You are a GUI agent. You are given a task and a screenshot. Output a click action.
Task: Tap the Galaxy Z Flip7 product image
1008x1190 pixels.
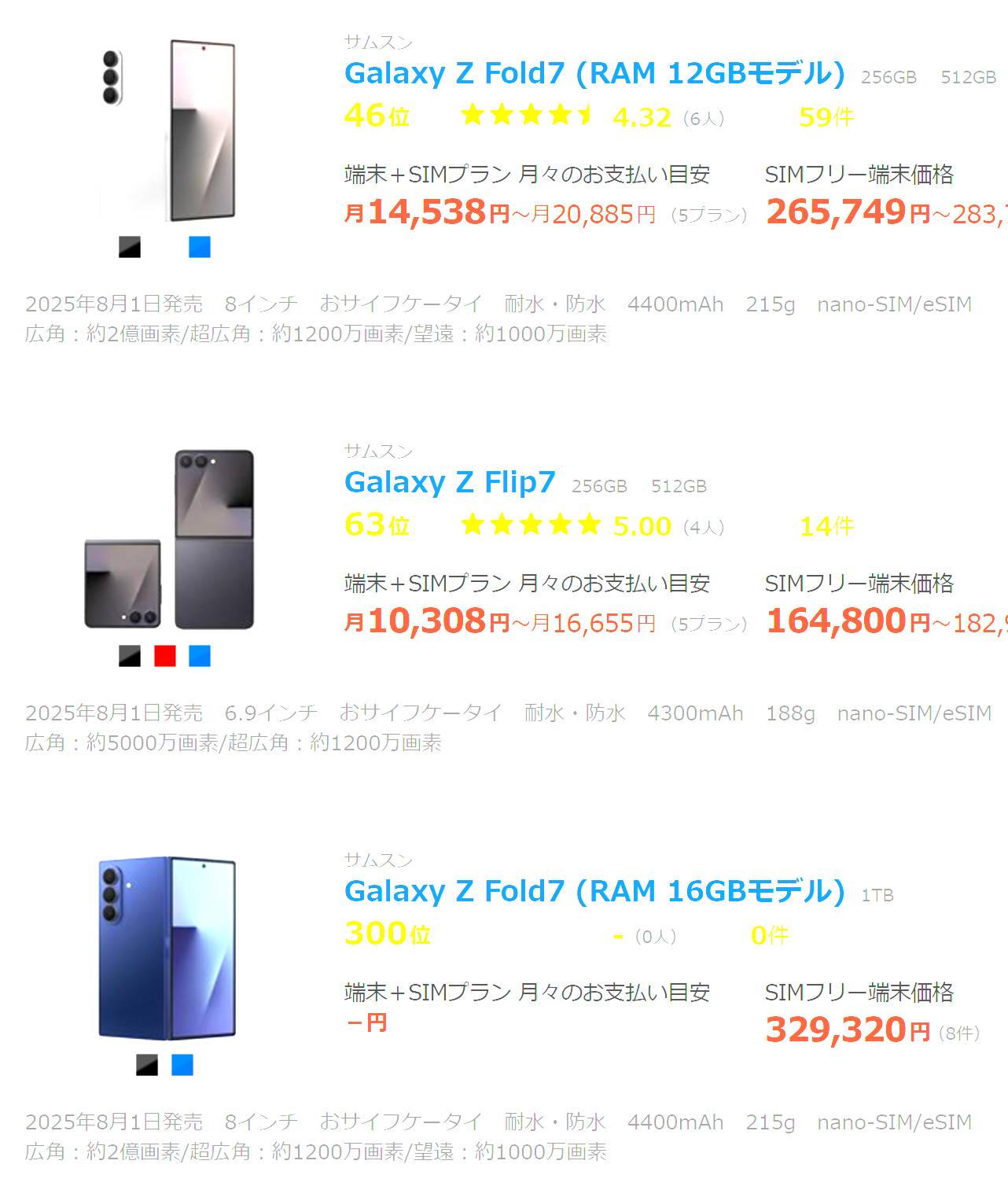tap(169, 540)
